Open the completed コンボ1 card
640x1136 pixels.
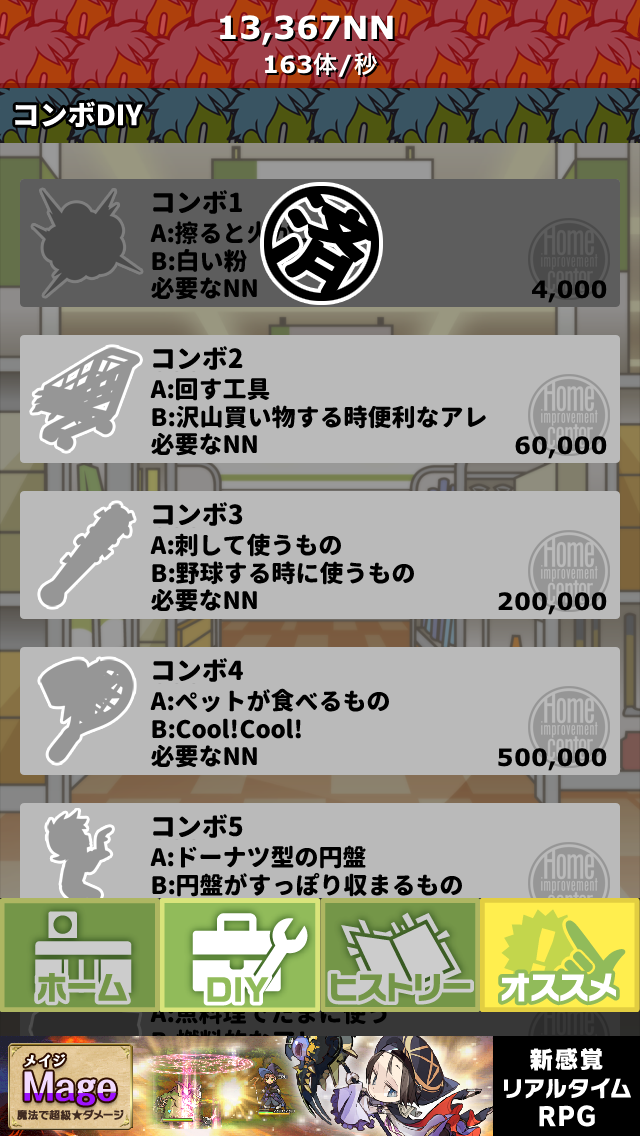[320, 243]
